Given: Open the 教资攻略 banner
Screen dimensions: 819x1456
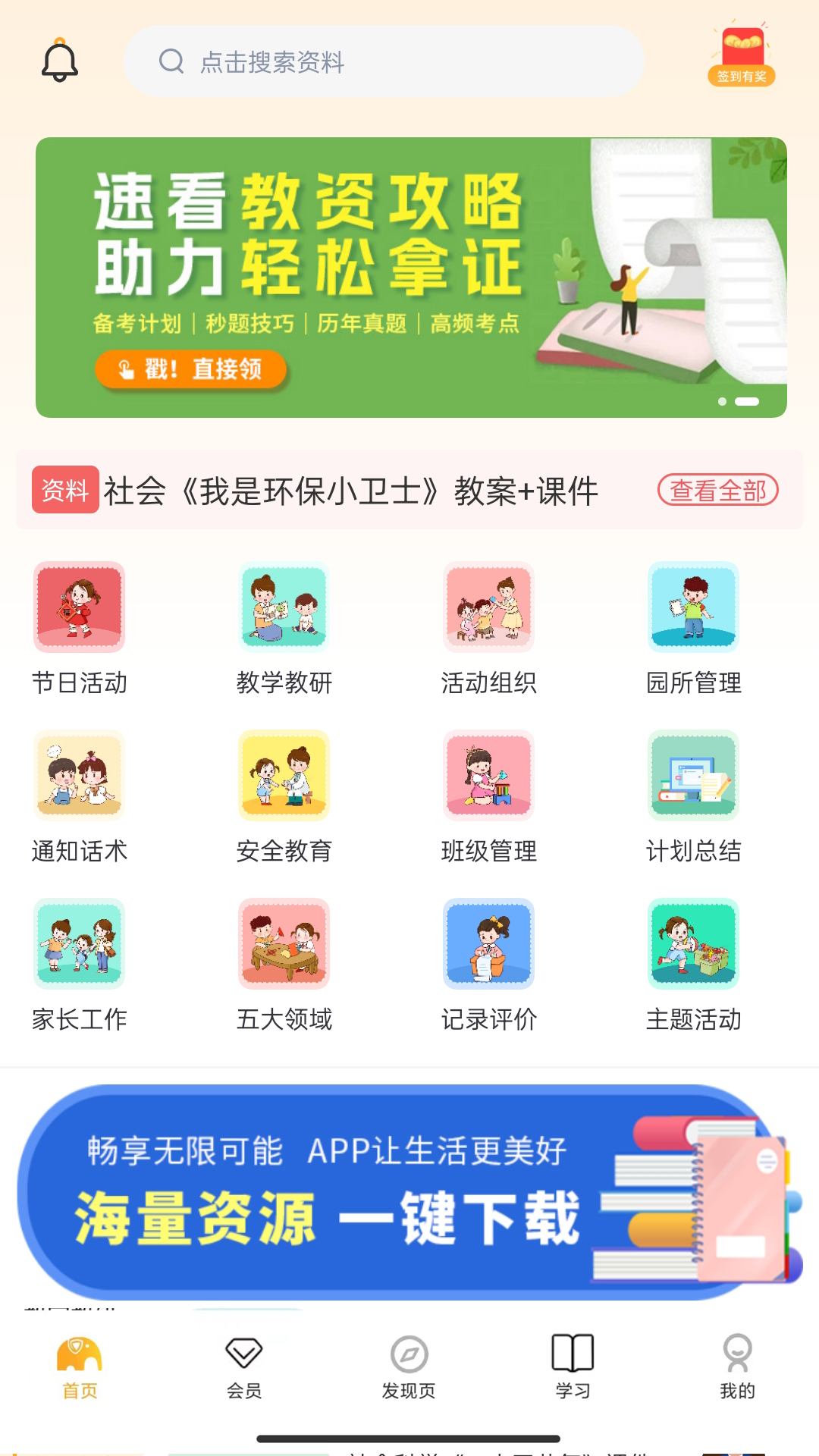Looking at the screenshot, I should pyautogui.click(x=411, y=278).
